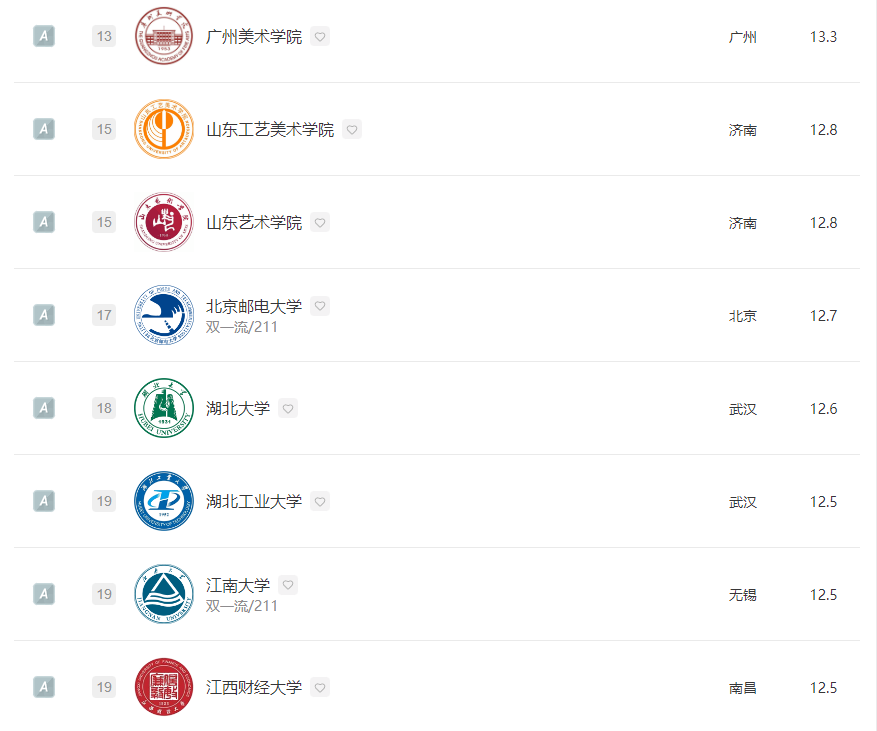
Task: Favorite 江南大学 with the heart icon
Action: 288,585
